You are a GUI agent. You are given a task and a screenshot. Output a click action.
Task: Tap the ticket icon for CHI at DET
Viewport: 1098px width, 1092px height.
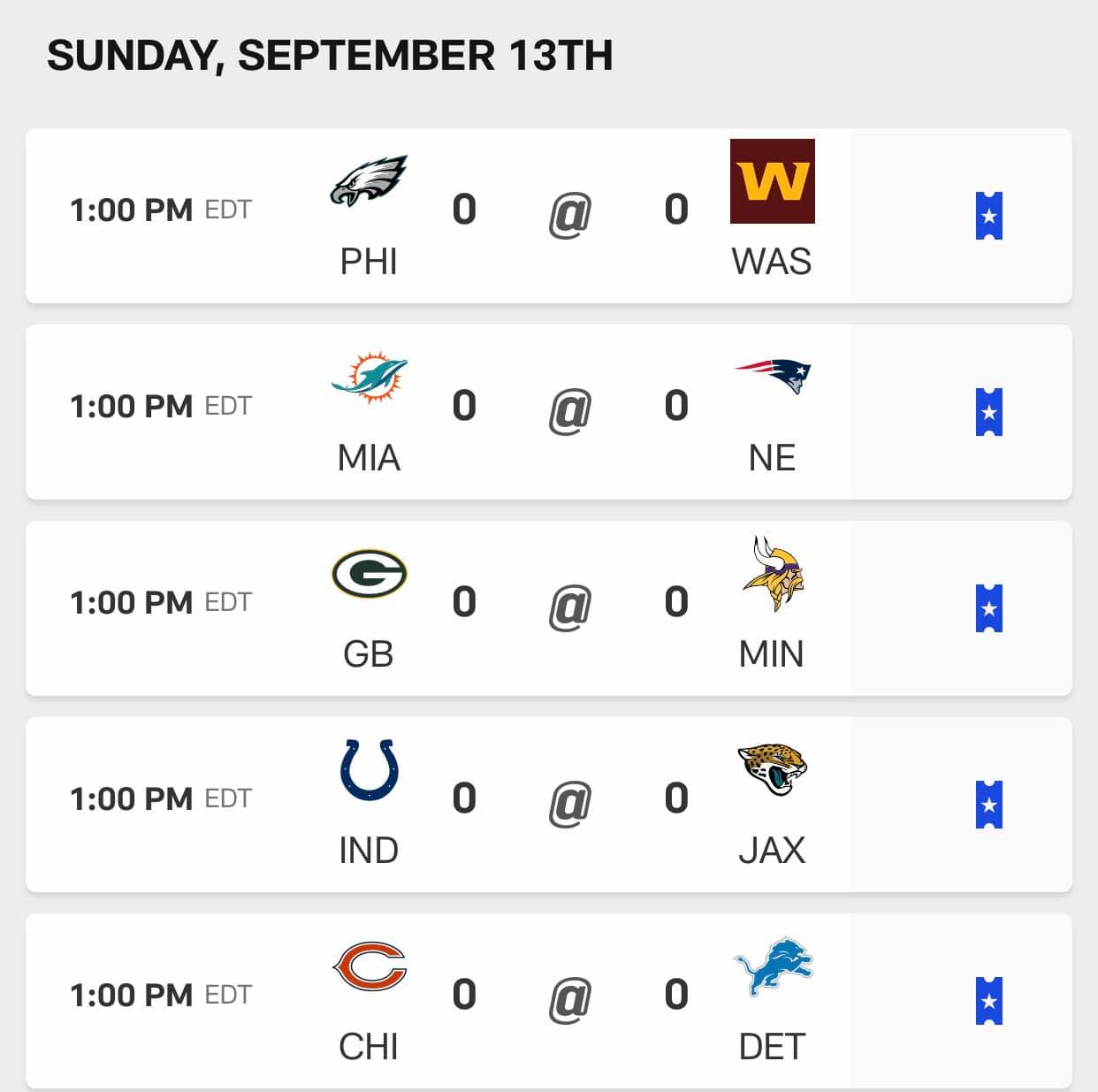(x=988, y=1001)
